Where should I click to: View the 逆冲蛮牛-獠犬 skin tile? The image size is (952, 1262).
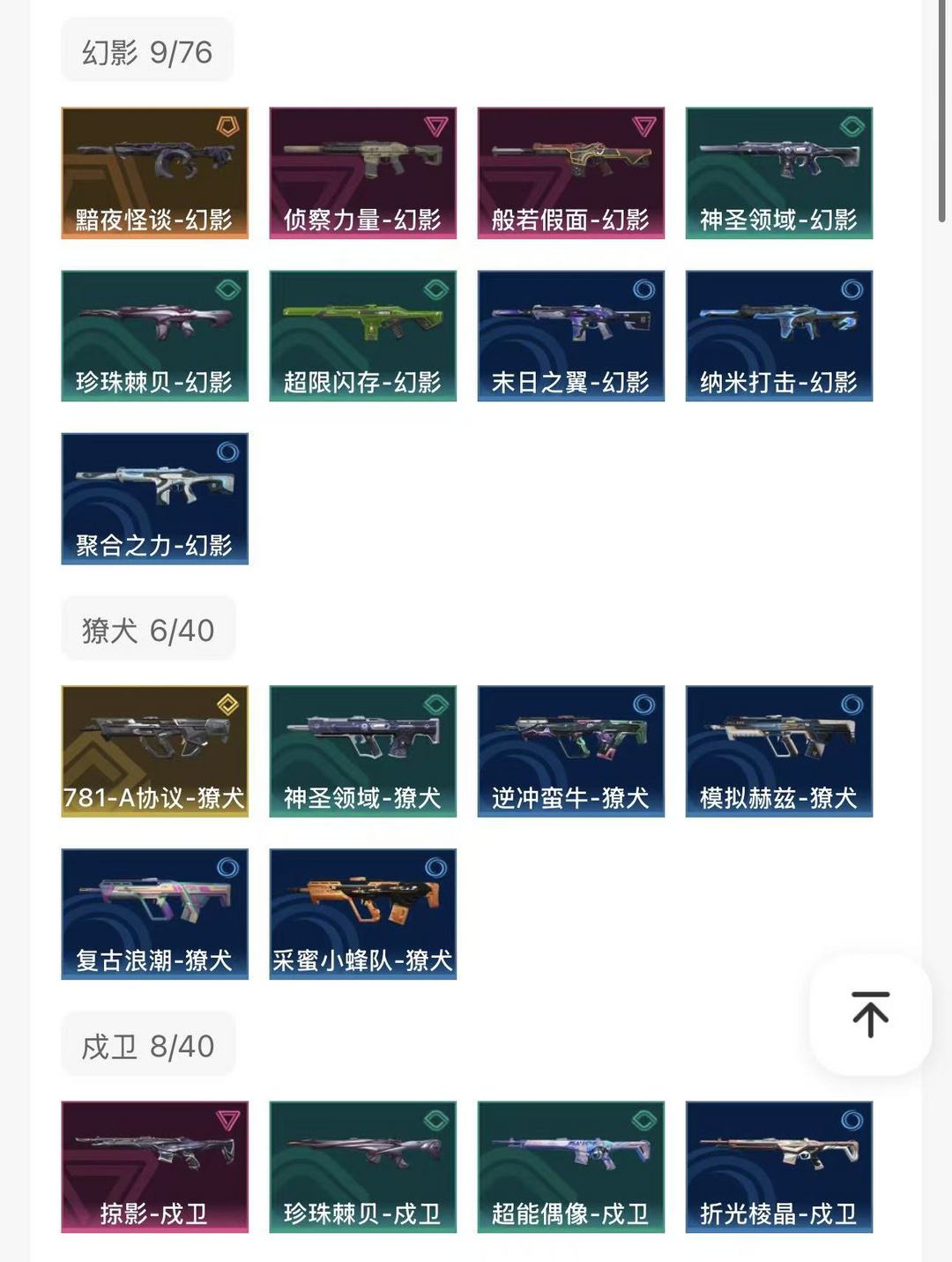[x=570, y=750]
